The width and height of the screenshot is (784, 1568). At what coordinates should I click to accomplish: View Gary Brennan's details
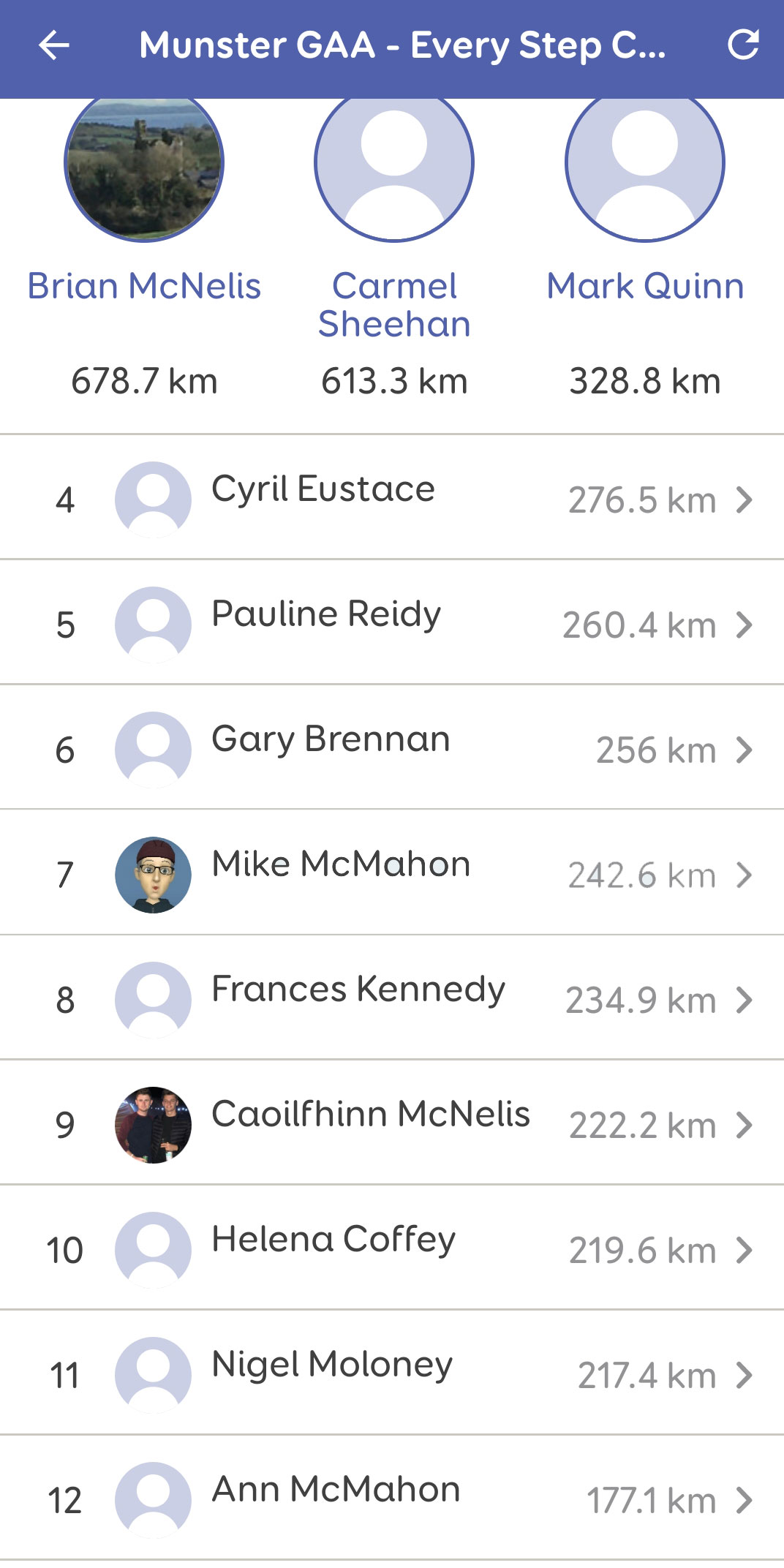[x=392, y=748]
